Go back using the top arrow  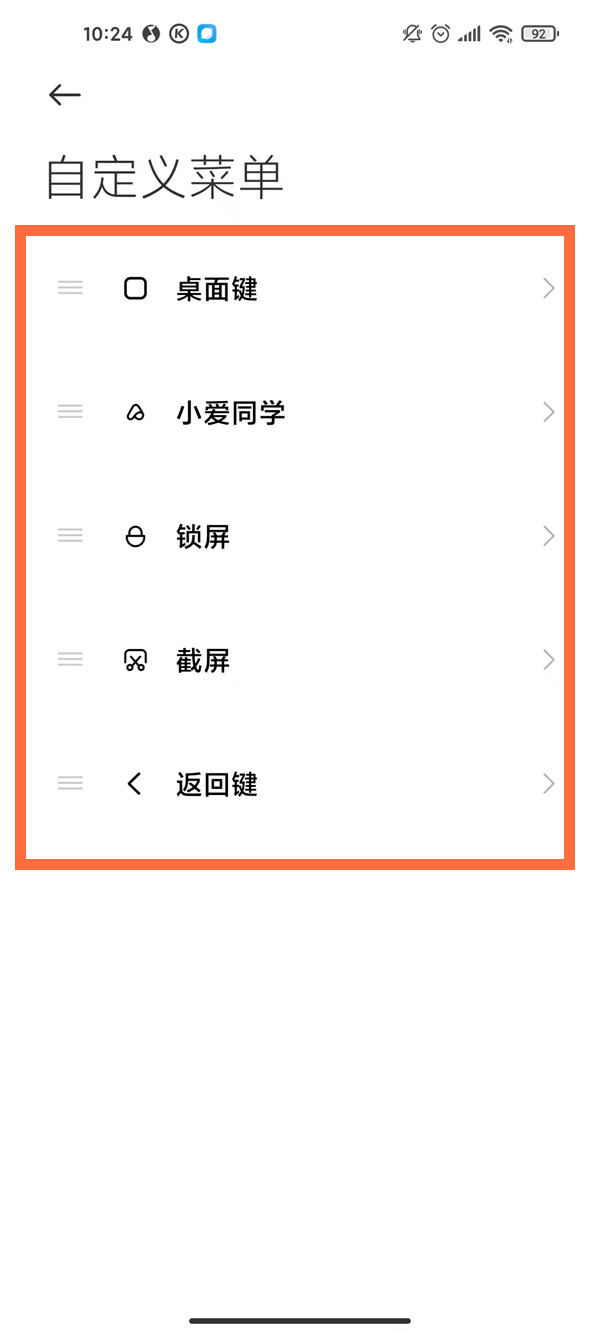pos(65,94)
